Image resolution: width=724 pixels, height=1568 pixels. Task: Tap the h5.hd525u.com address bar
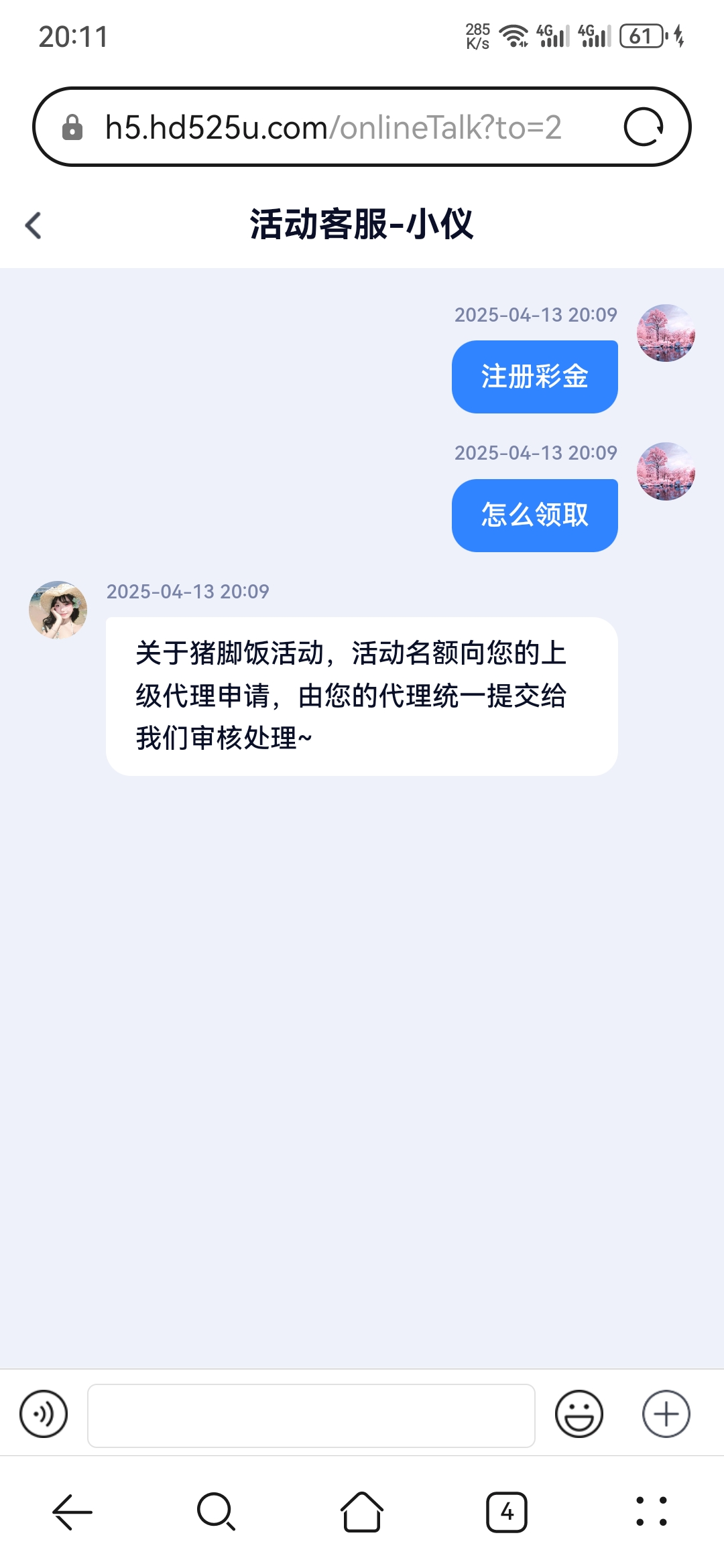click(333, 127)
